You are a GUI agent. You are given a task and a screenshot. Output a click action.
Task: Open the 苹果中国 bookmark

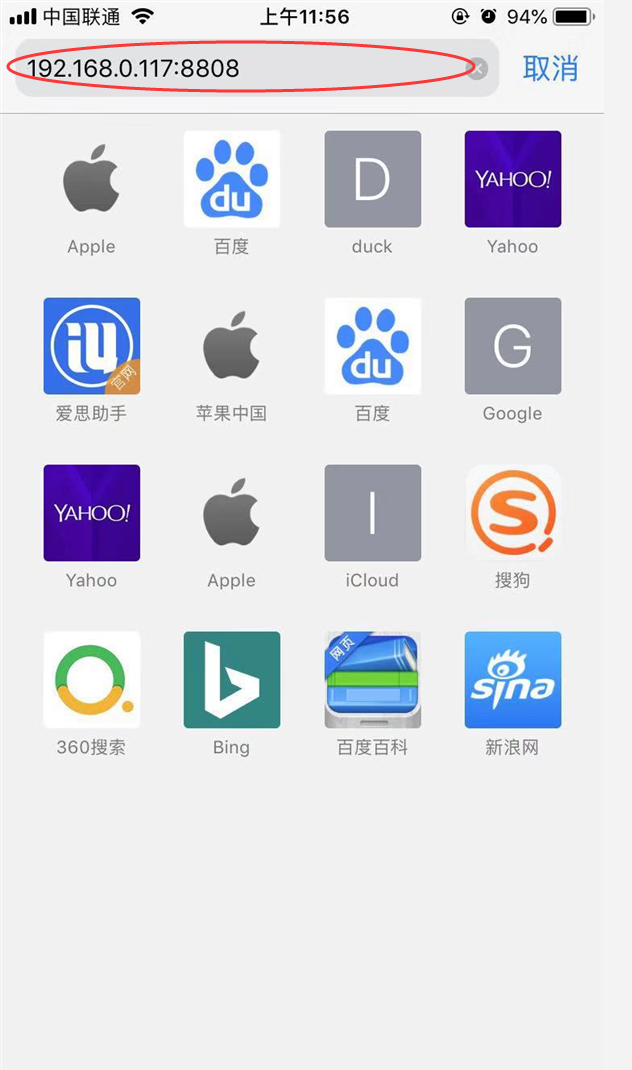[x=231, y=346]
